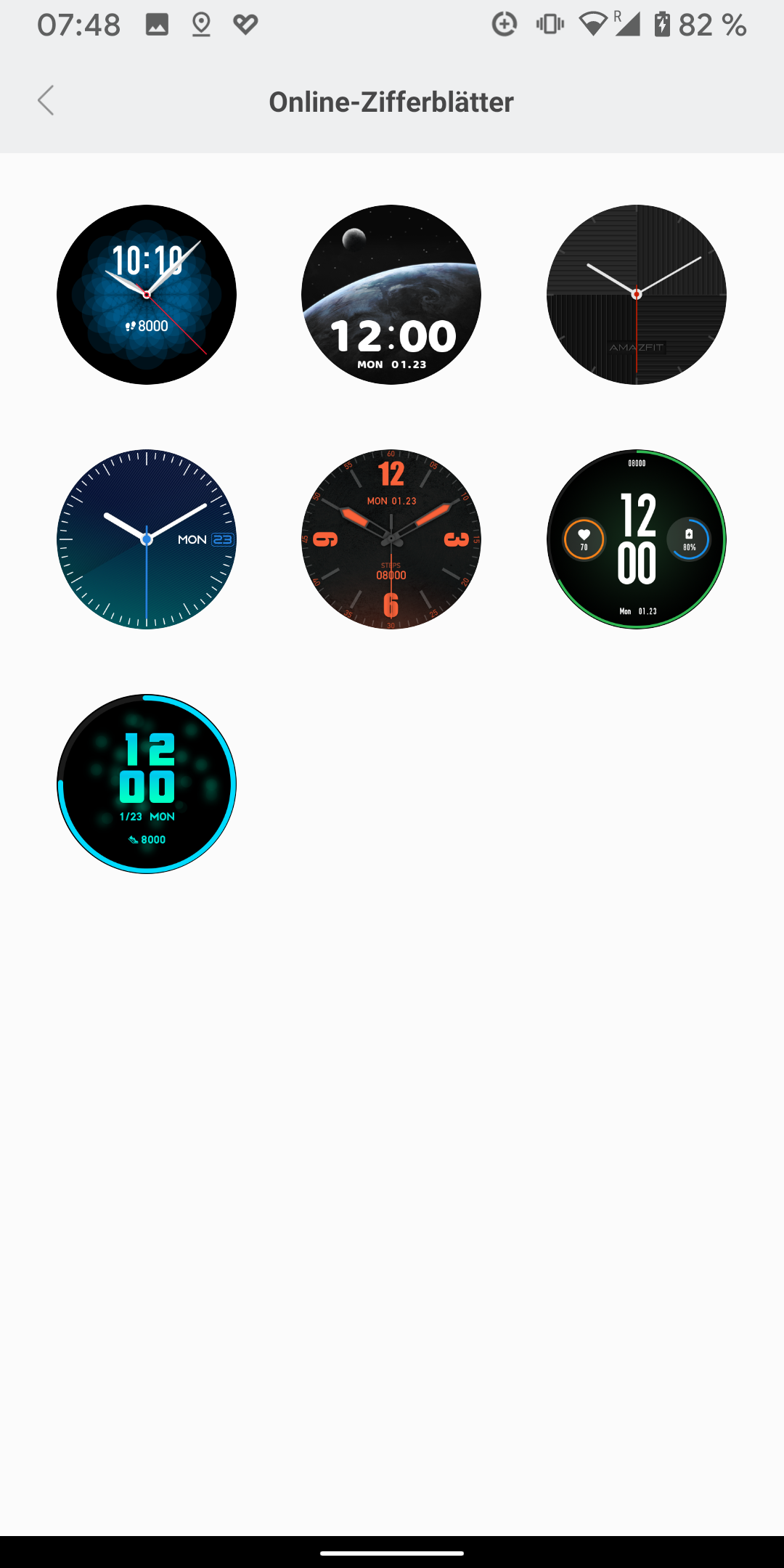Pick the blue-teal analog face with MON 23

click(147, 539)
